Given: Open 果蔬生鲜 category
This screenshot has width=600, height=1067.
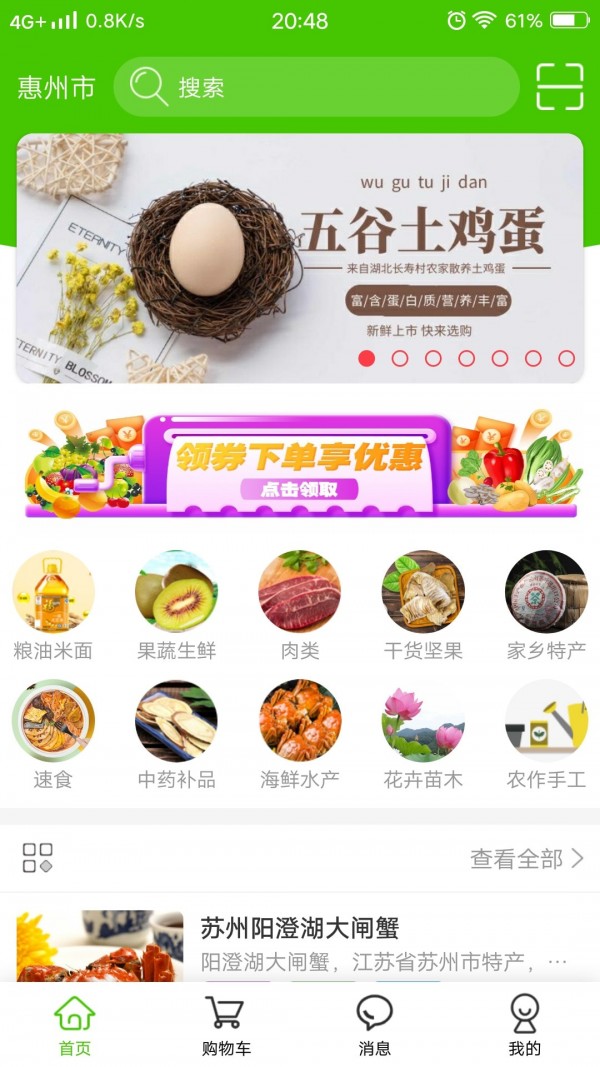Looking at the screenshot, I should 176,604.
